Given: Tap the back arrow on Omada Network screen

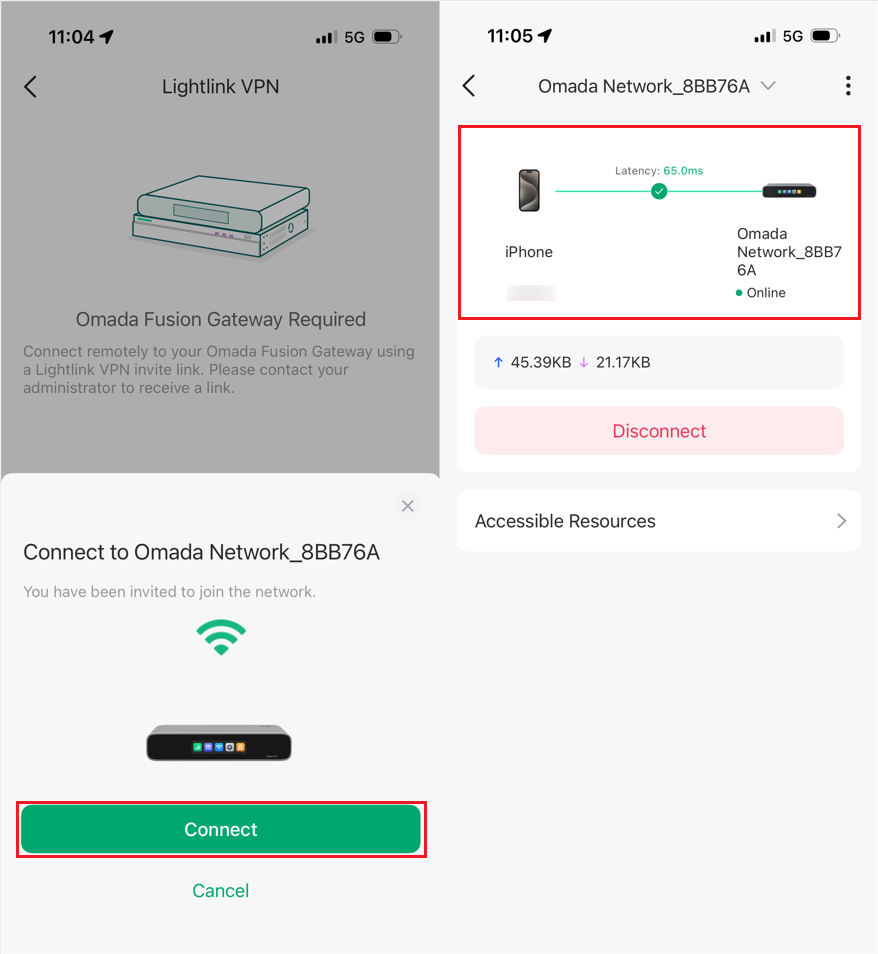Looking at the screenshot, I should click(x=469, y=86).
